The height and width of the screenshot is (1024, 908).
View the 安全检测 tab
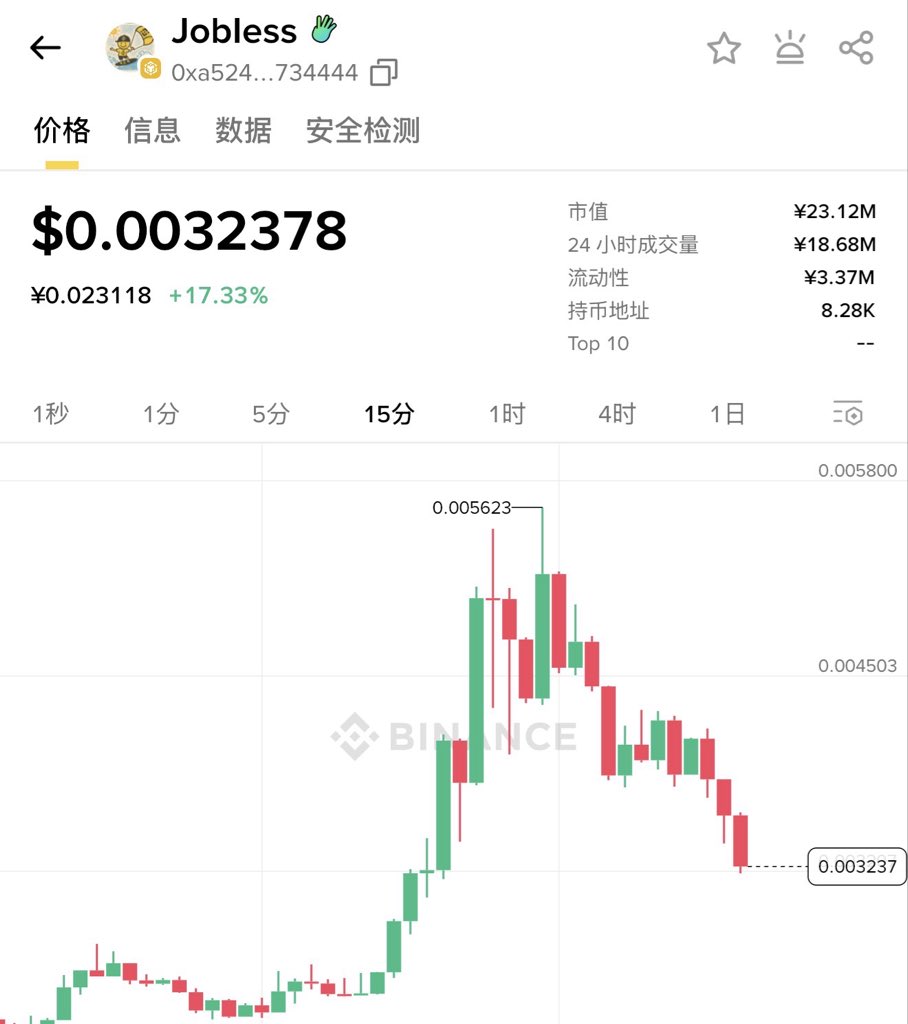coord(362,130)
